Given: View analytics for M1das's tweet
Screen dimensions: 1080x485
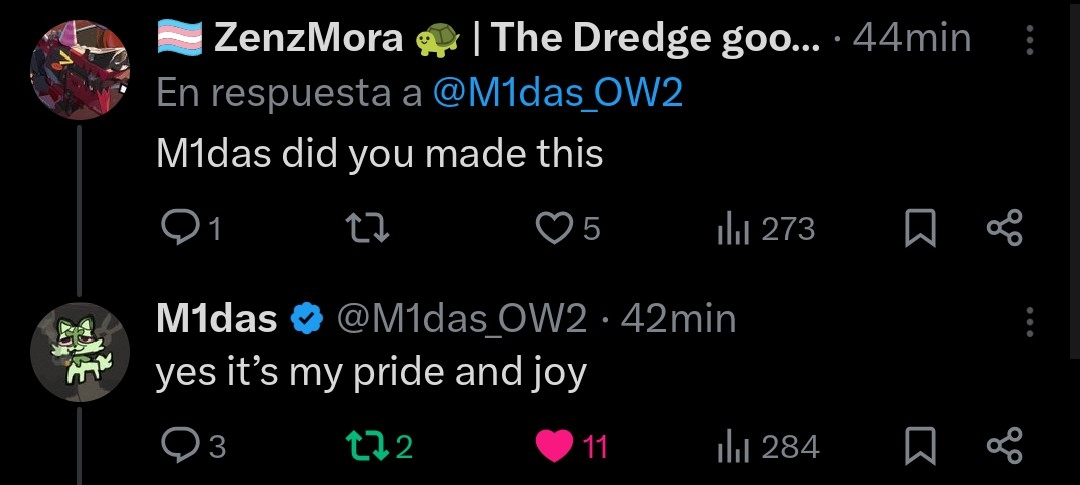Looking at the screenshot, I should (735, 446).
